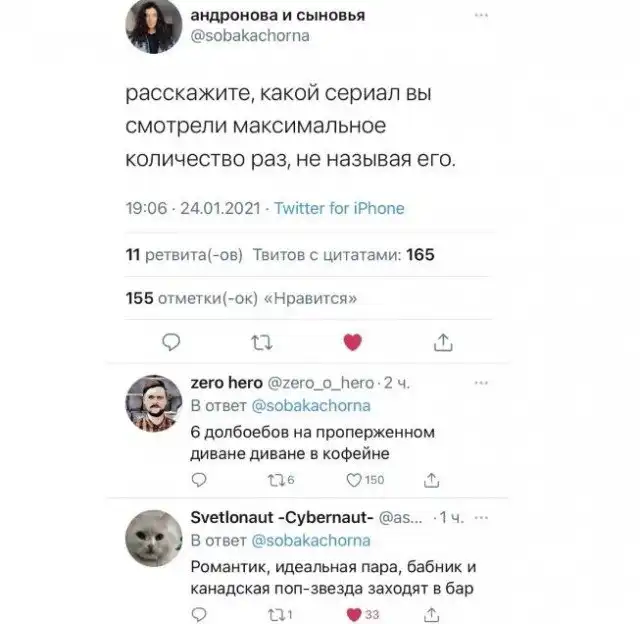Share the main tweet
The width and height of the screenshot is (640, 624).
442,342
